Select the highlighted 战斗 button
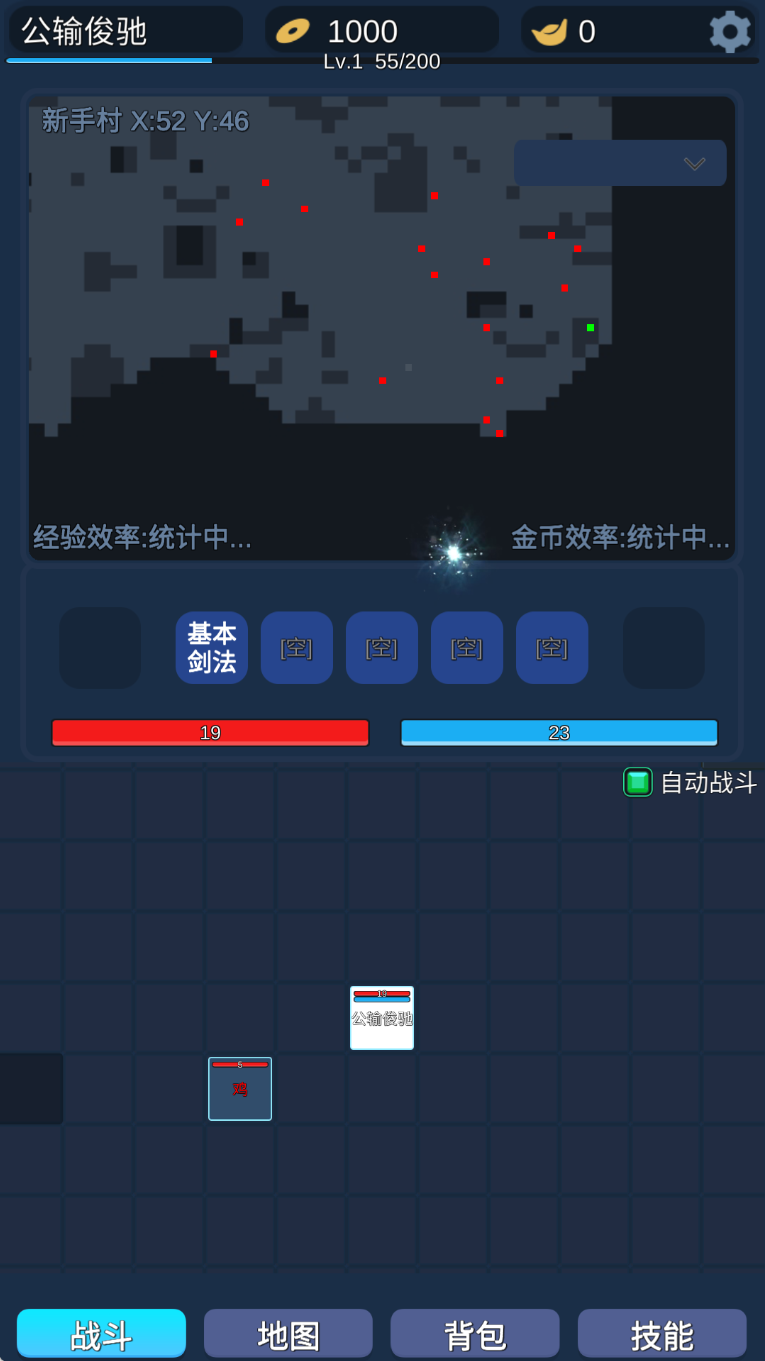 (x=100, y=1333)
